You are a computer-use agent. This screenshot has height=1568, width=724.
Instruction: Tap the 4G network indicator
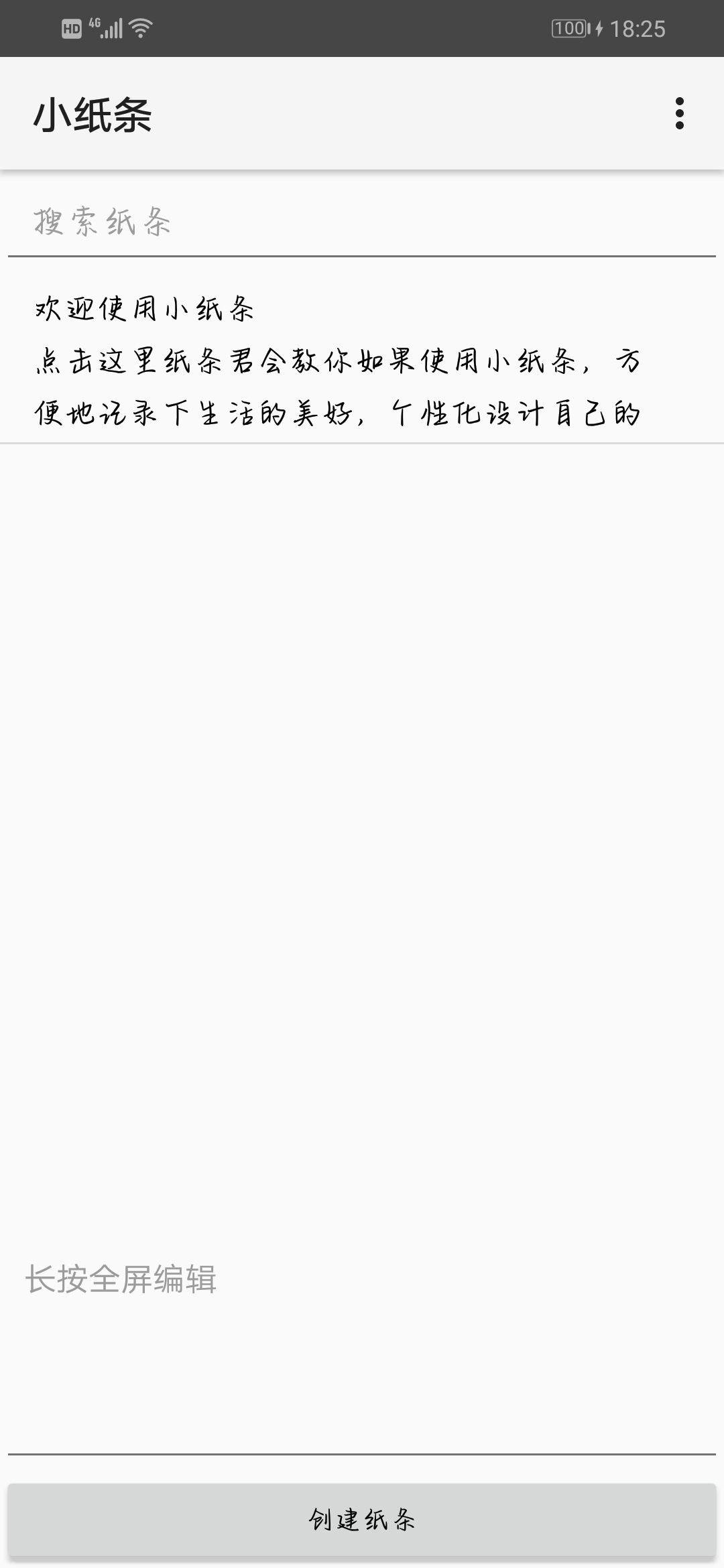pyautogui.click(x=94, y=23)
